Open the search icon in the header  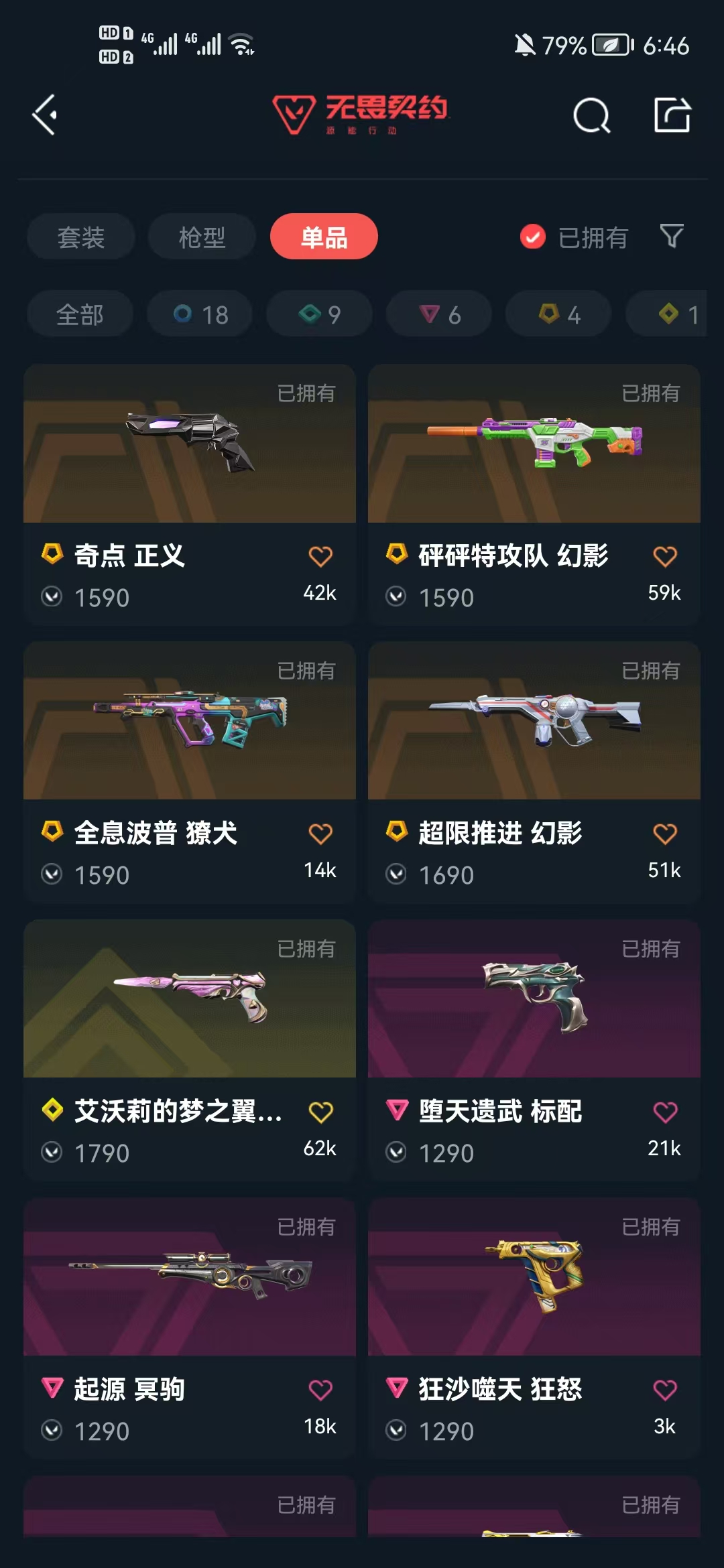point(591,116)
